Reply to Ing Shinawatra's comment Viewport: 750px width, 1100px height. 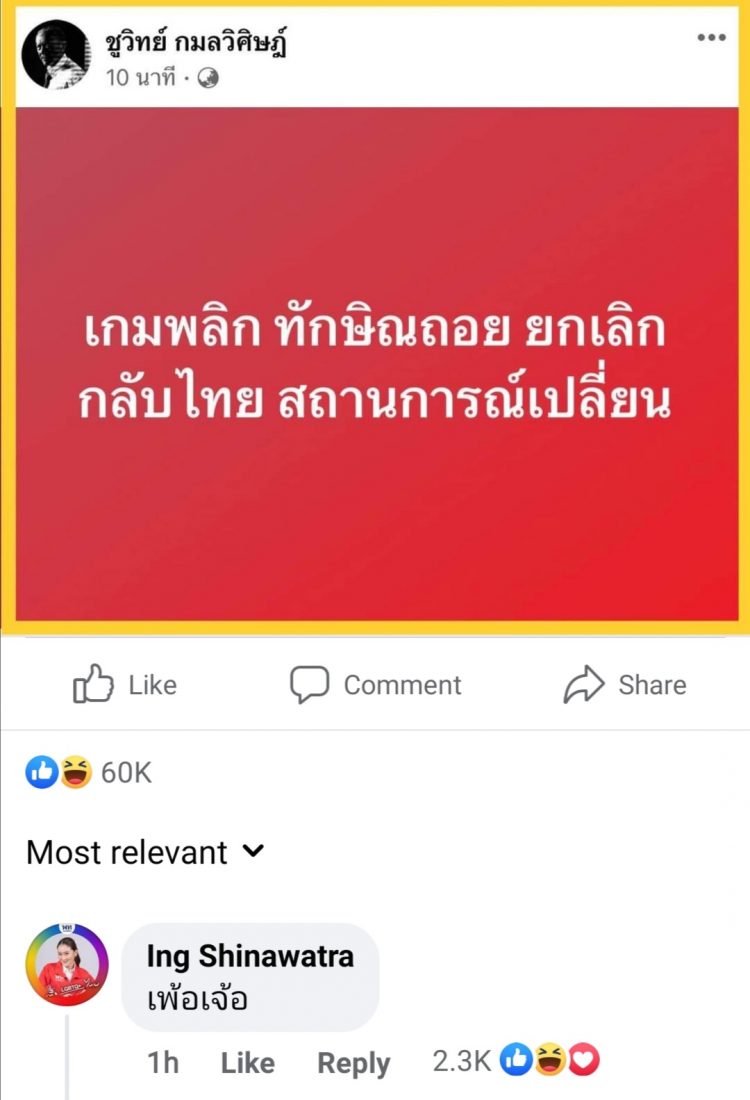(x=353, y=1063)
